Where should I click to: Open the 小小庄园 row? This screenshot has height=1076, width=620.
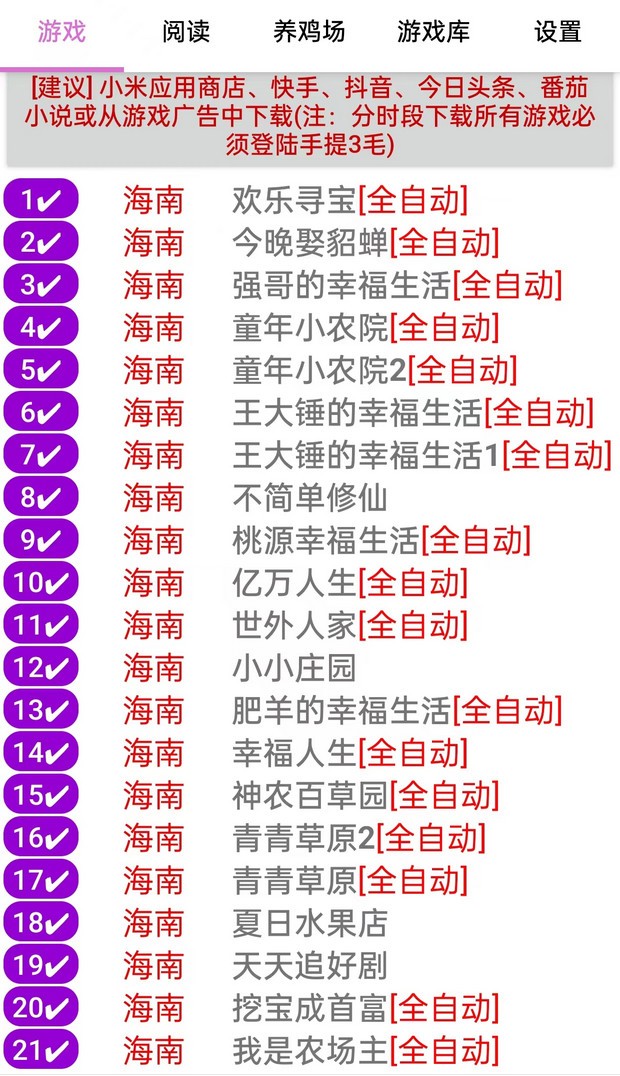[293, 668]
